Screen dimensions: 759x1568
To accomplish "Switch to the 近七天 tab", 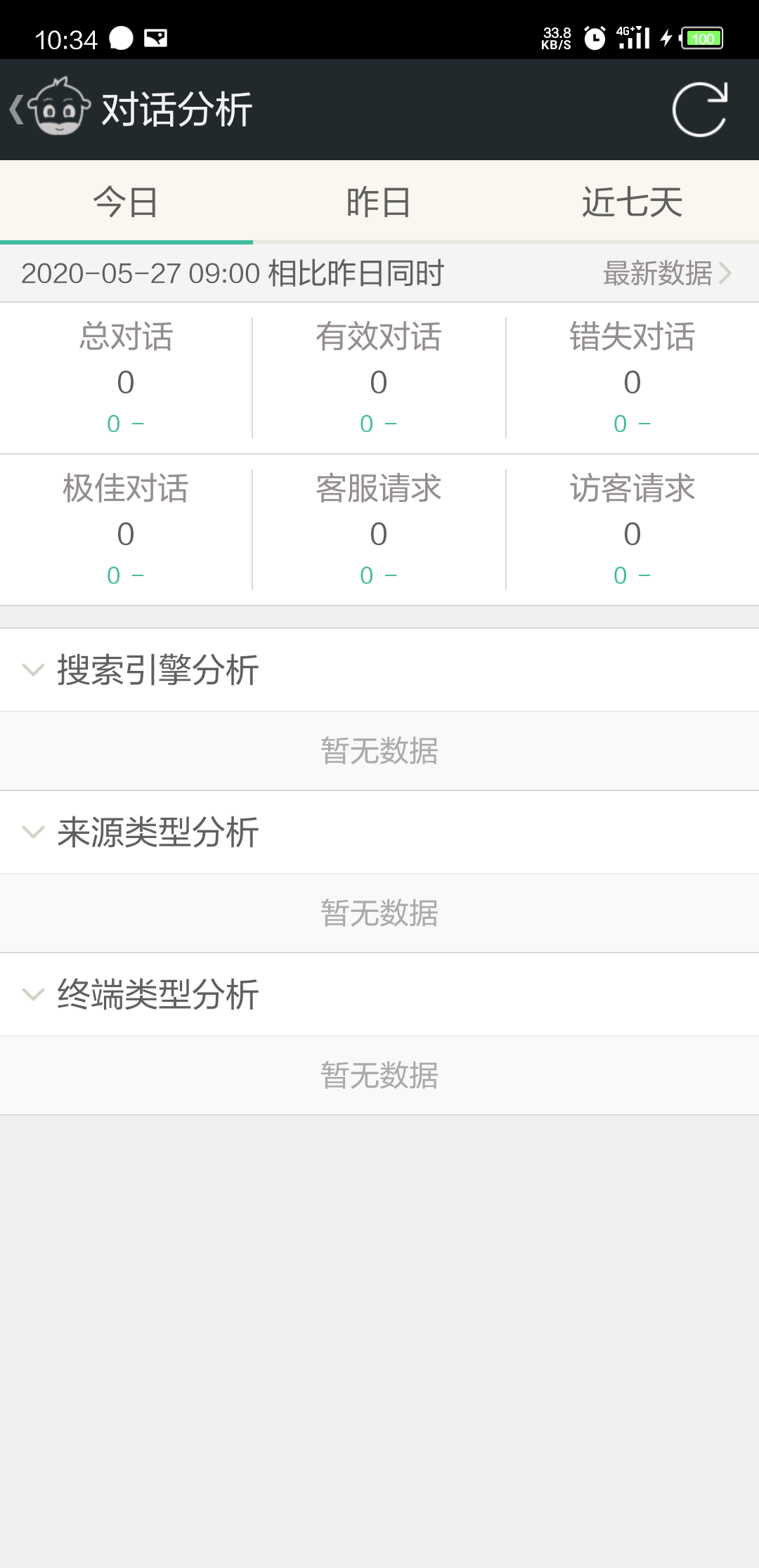I will coord(632,202).
